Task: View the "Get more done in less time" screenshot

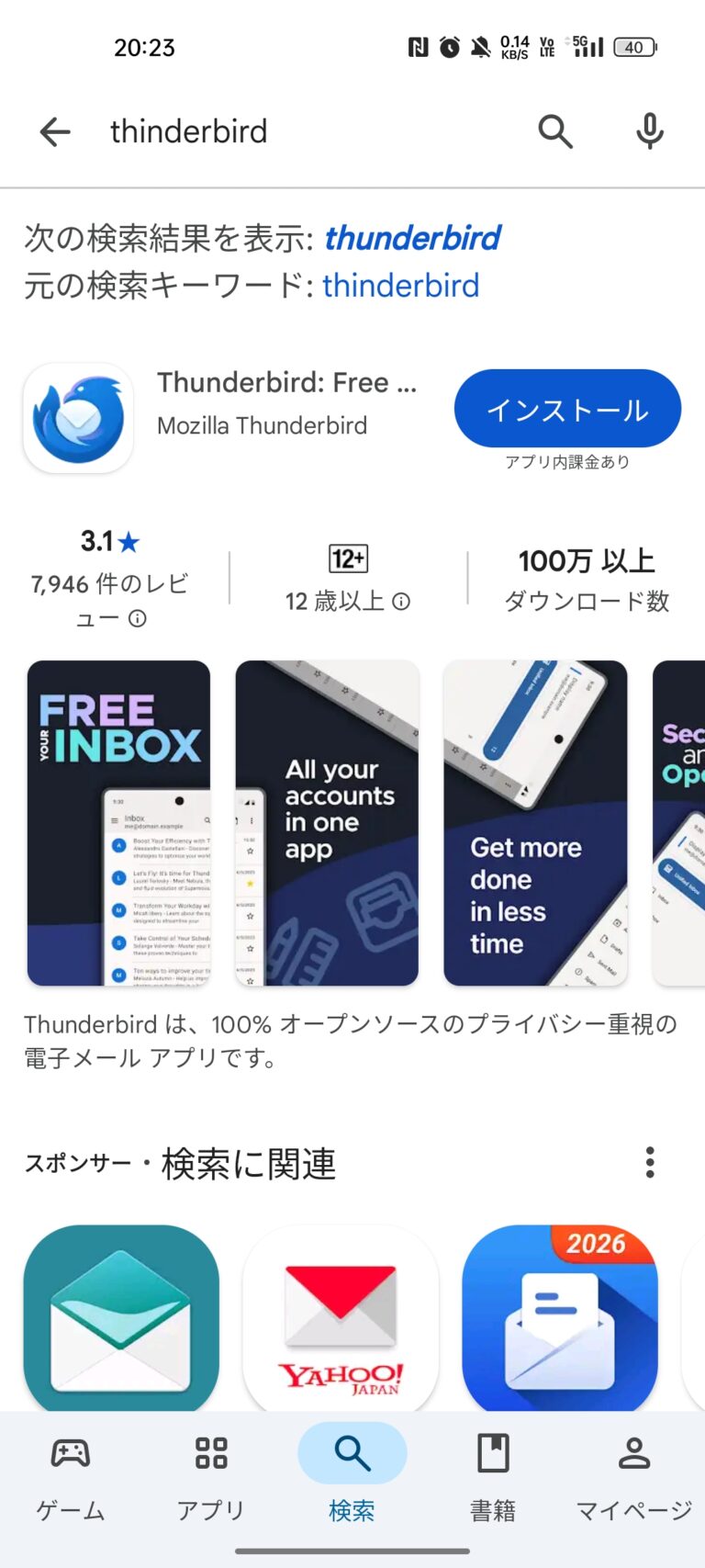Action: pyautogui.click(x=535, y=823)
